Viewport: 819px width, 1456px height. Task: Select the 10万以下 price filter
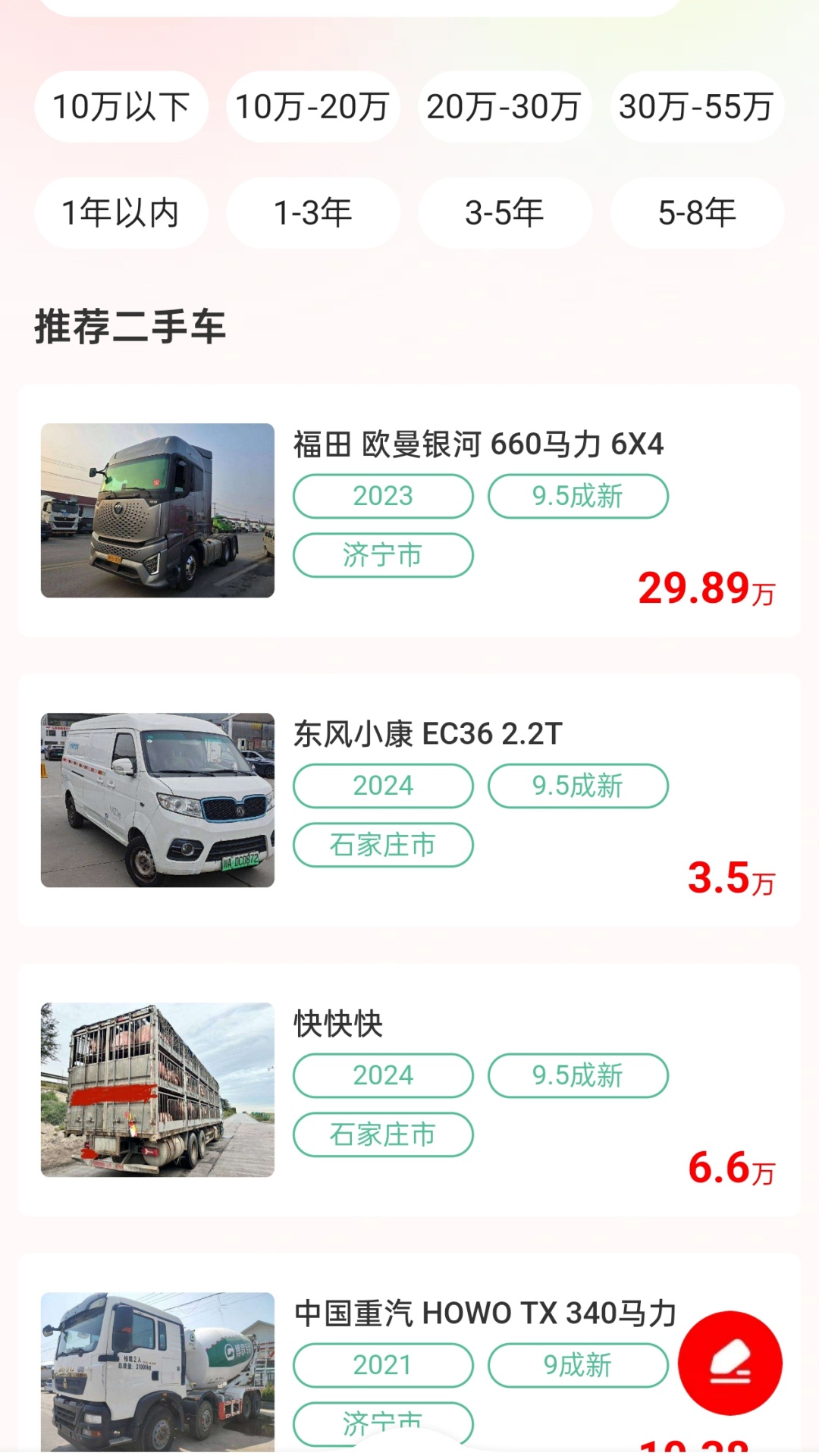(121, 107)
